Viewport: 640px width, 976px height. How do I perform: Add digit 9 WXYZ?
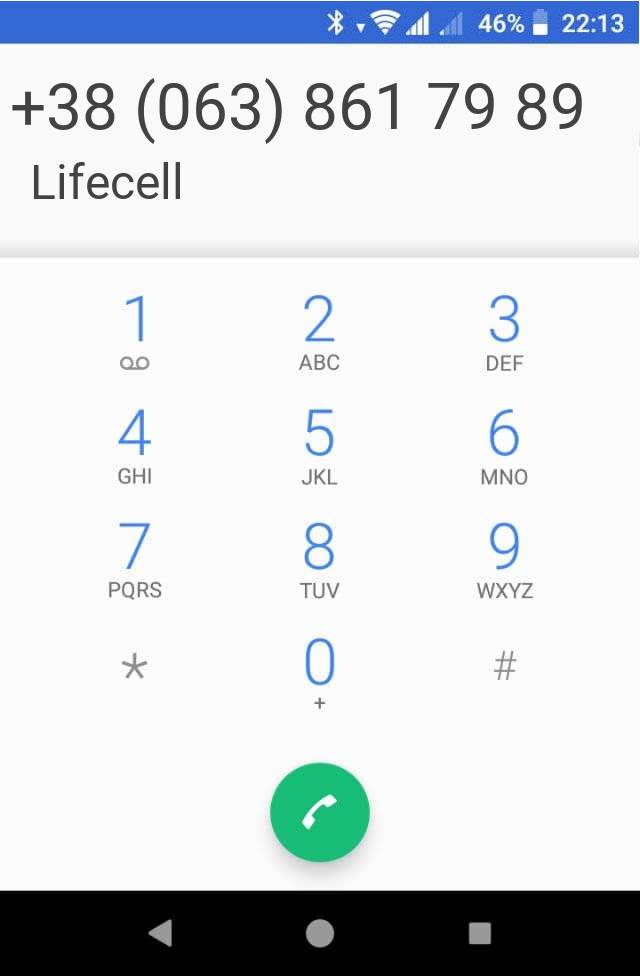[x=504, y=560]
